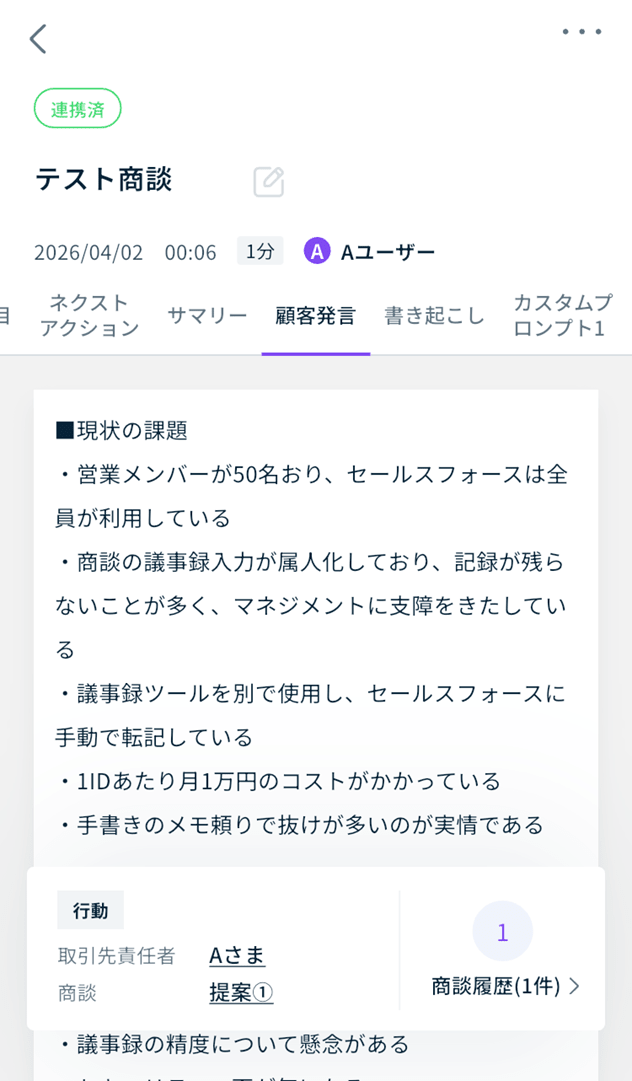Screen dimensions: 632x1081
Task: Open the three-dot overflow menu
Action: (x=582, y=32)
